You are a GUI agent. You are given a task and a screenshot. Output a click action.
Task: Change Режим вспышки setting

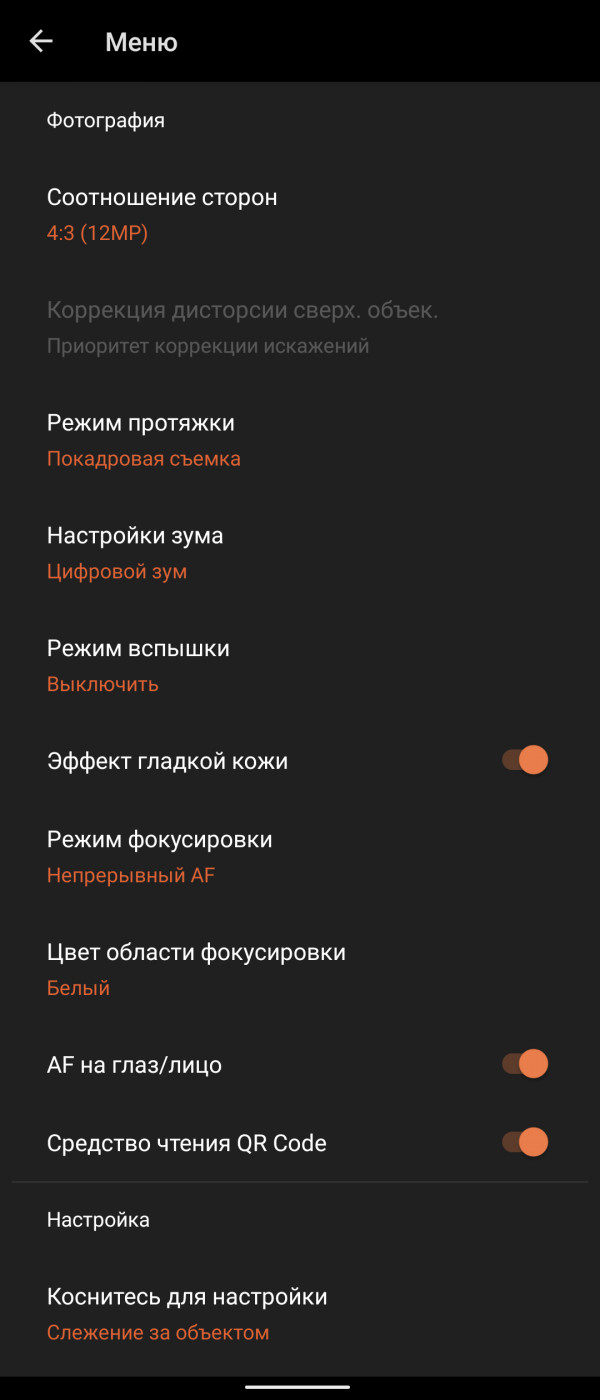tap(138, 666)
